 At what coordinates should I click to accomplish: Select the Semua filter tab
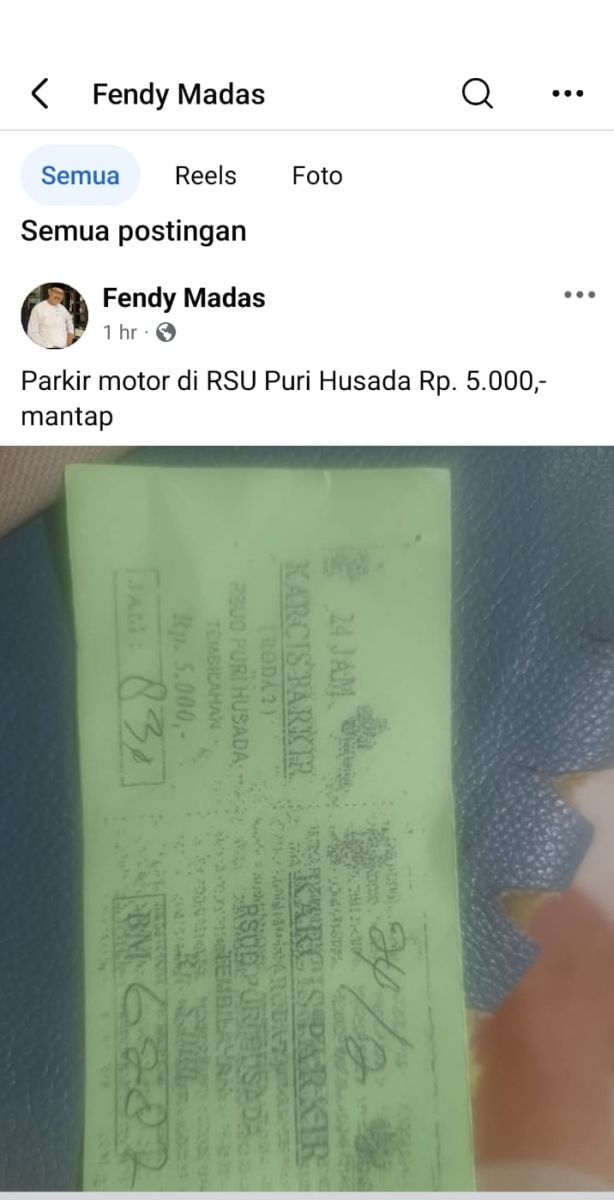pos(80,176)
